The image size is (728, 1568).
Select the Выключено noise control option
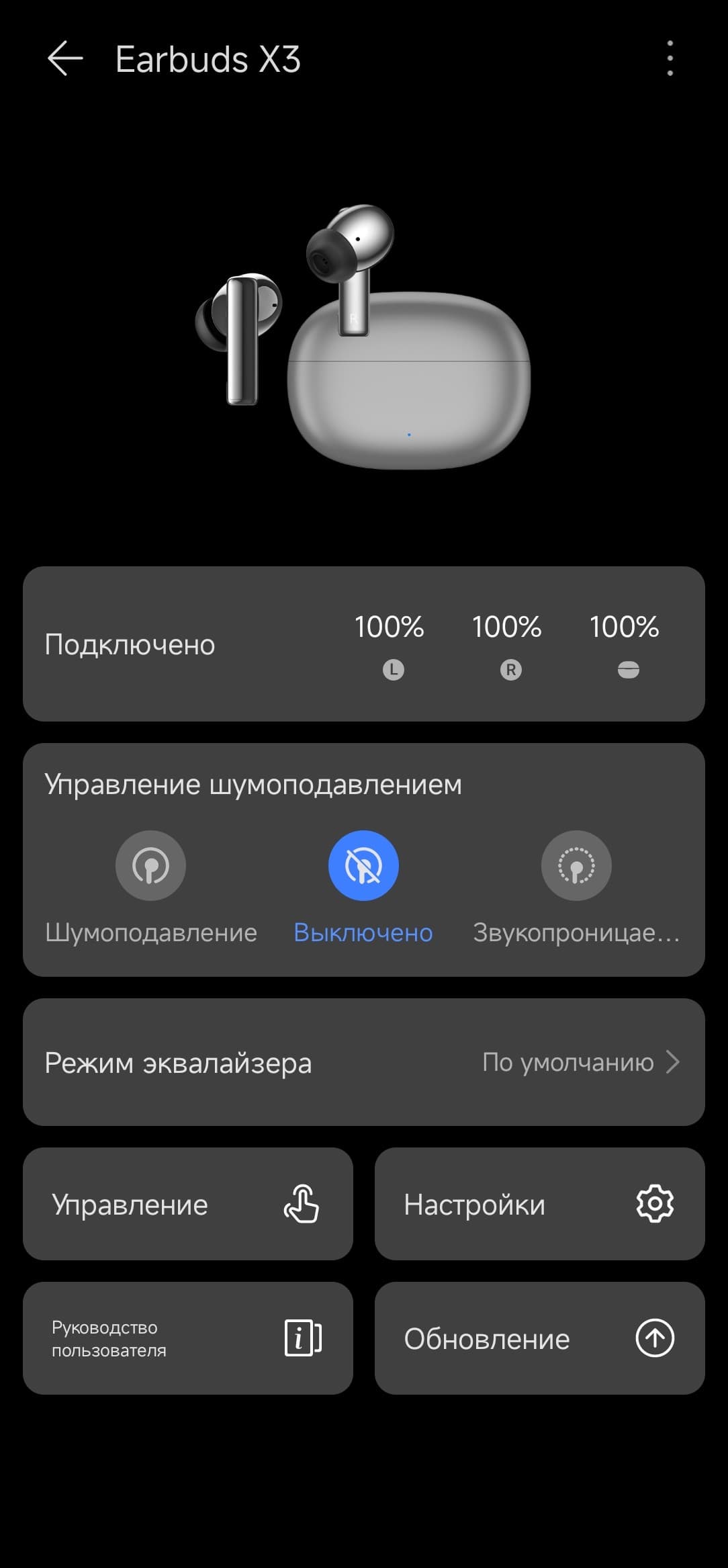pyautogui.click(x=363, y=866)
